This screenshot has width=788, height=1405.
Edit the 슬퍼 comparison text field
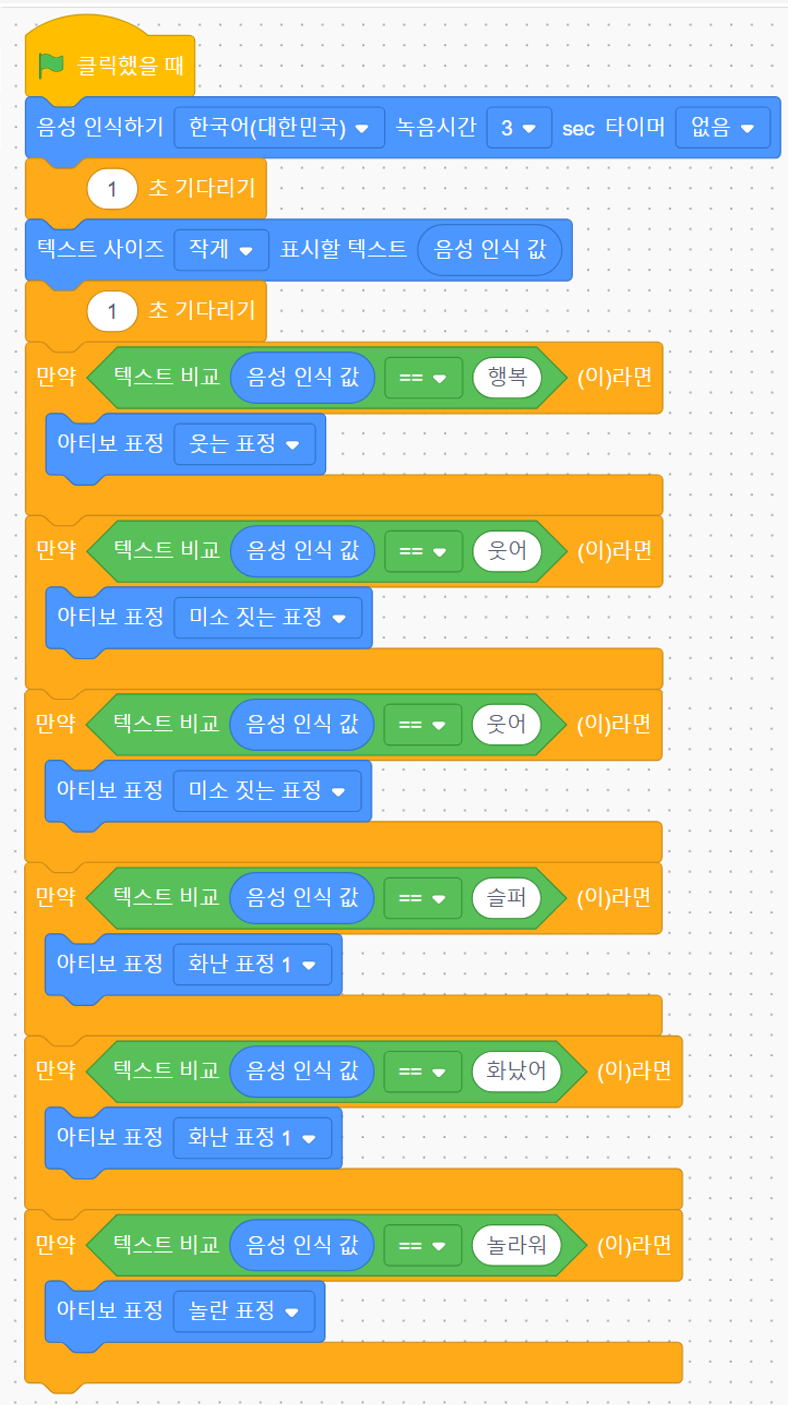506,897
